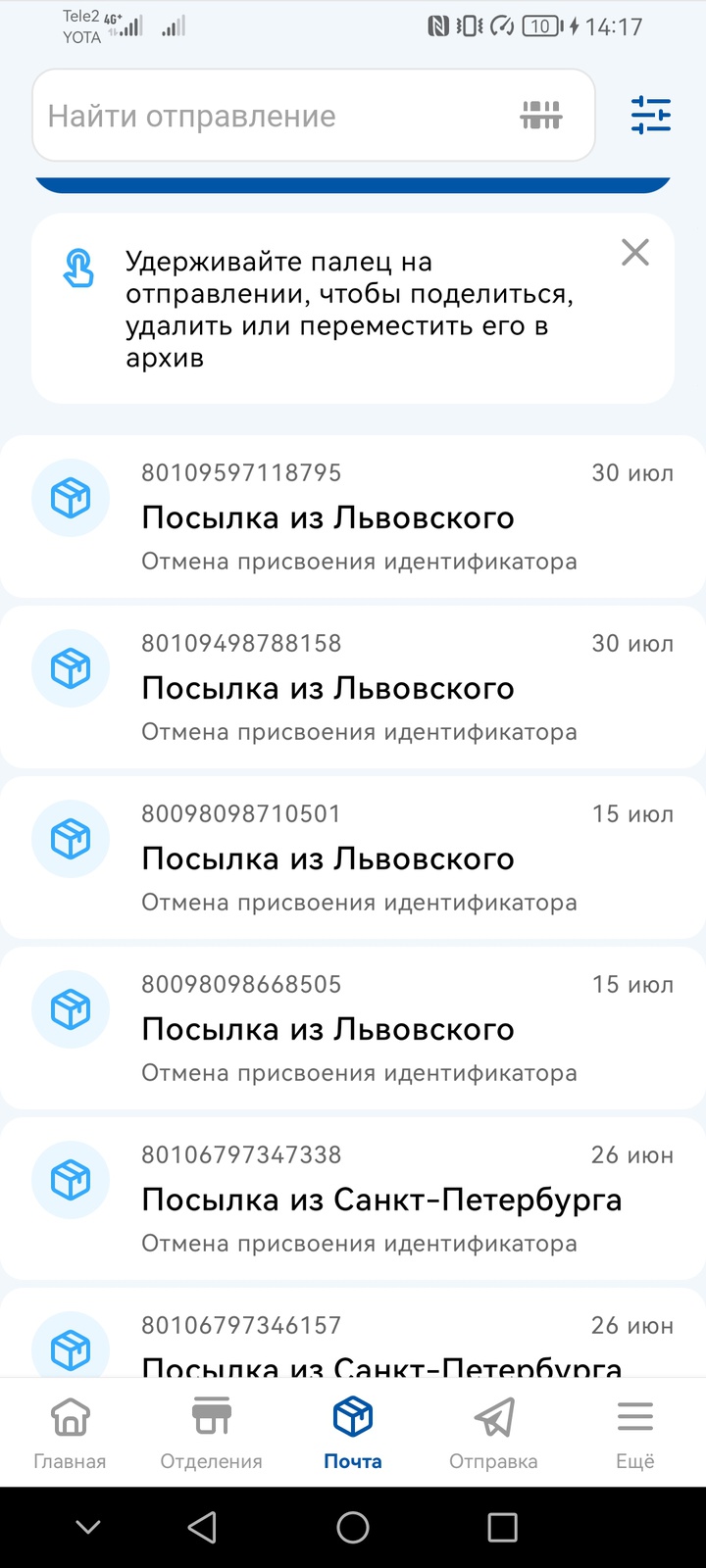The width and height of the screenshot is (706, 1568).
Task: Select the Почта tab
Action: coord(353,1432)
